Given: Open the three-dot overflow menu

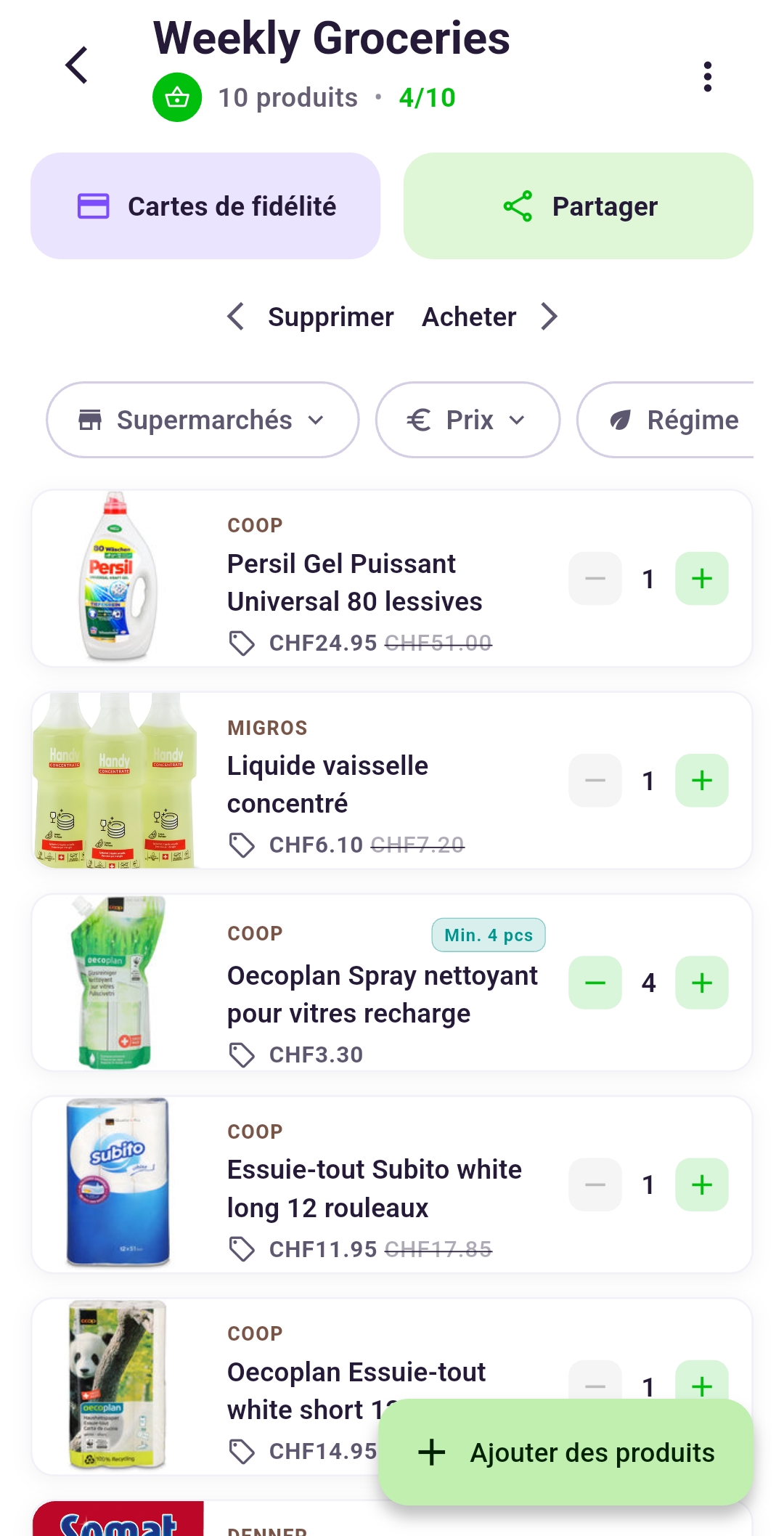Looking at the screenshot, I should click(708, 76).
